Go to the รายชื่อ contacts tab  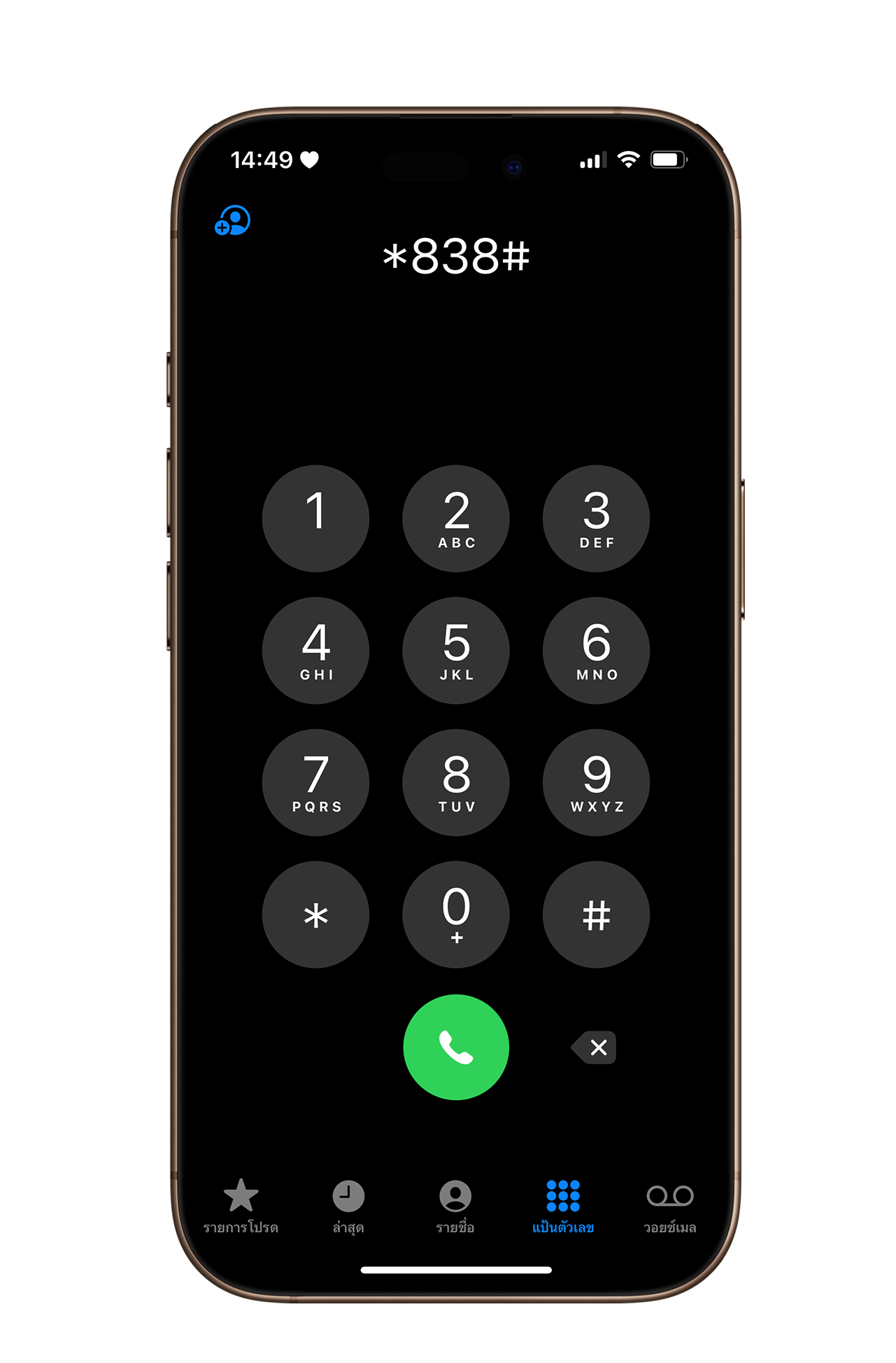point(455,1206)
